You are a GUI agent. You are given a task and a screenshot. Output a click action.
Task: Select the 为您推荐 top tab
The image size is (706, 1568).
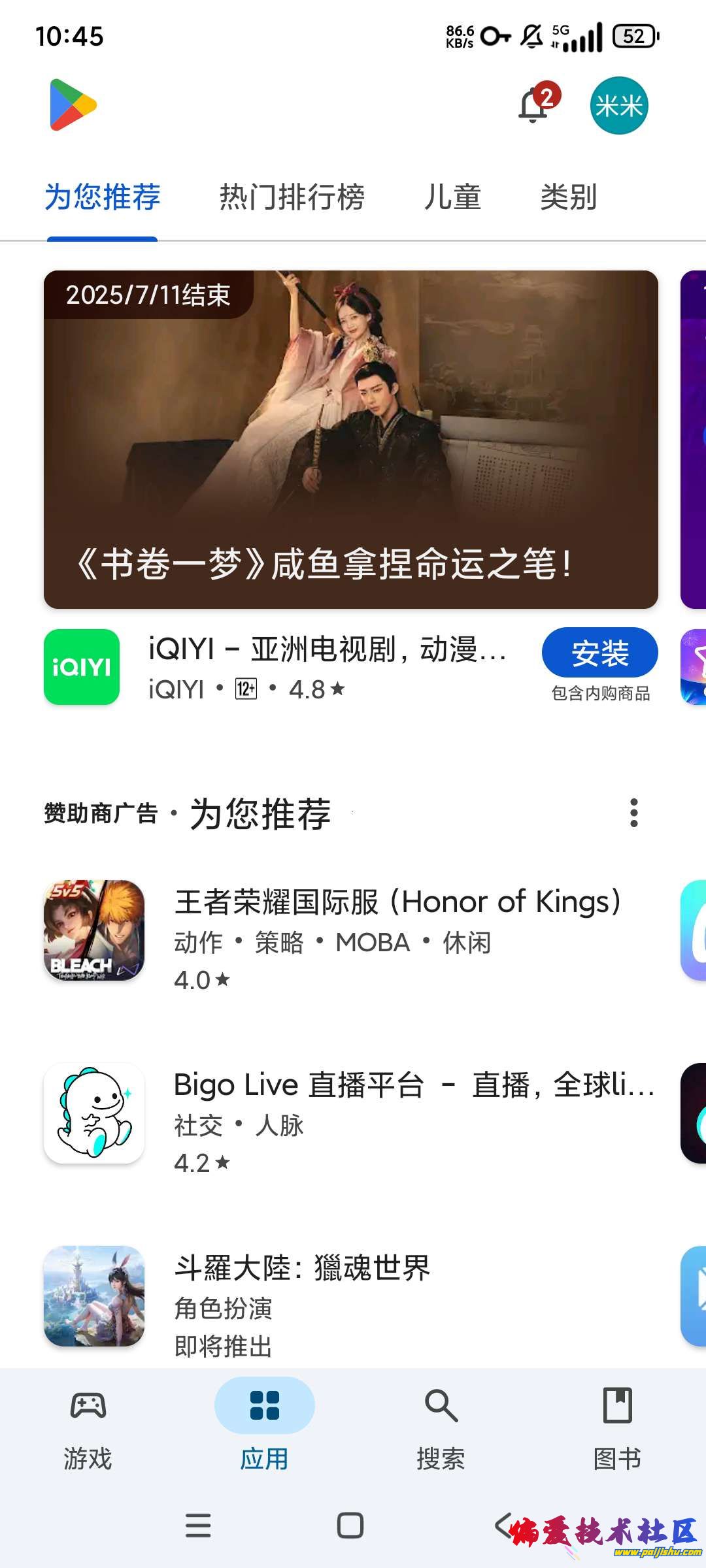tap(103, 197)
